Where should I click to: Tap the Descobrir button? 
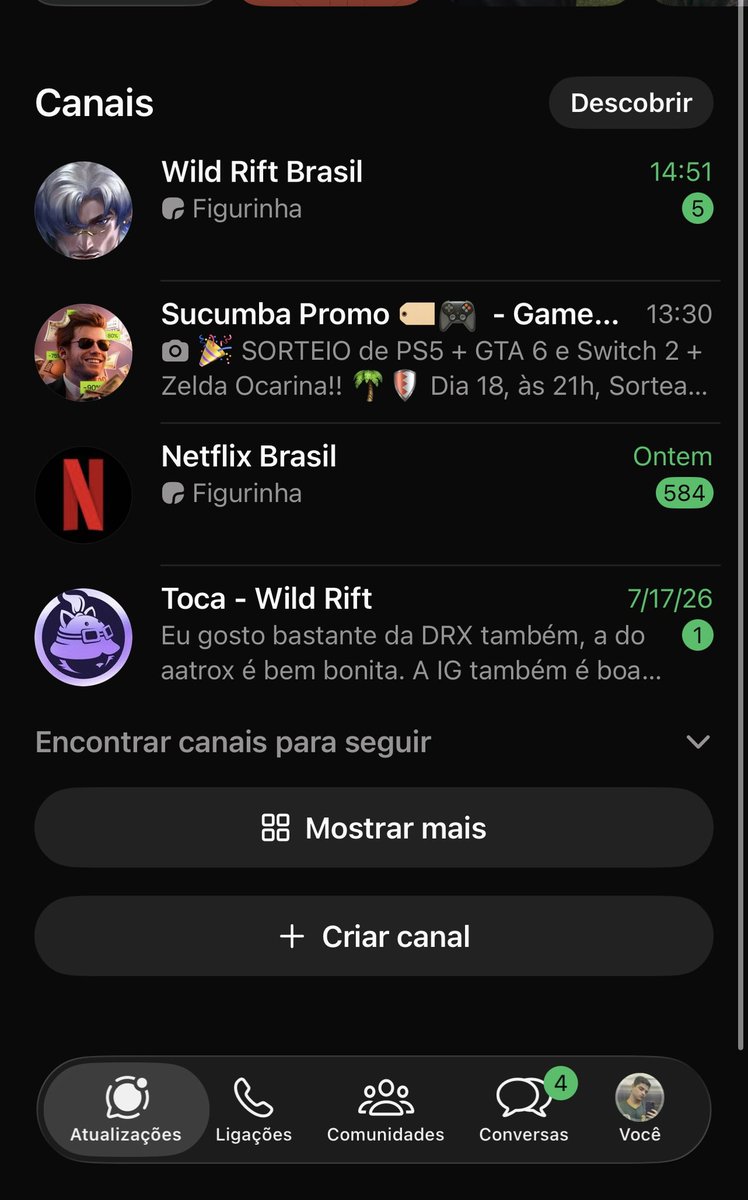[x=631, y=103]
